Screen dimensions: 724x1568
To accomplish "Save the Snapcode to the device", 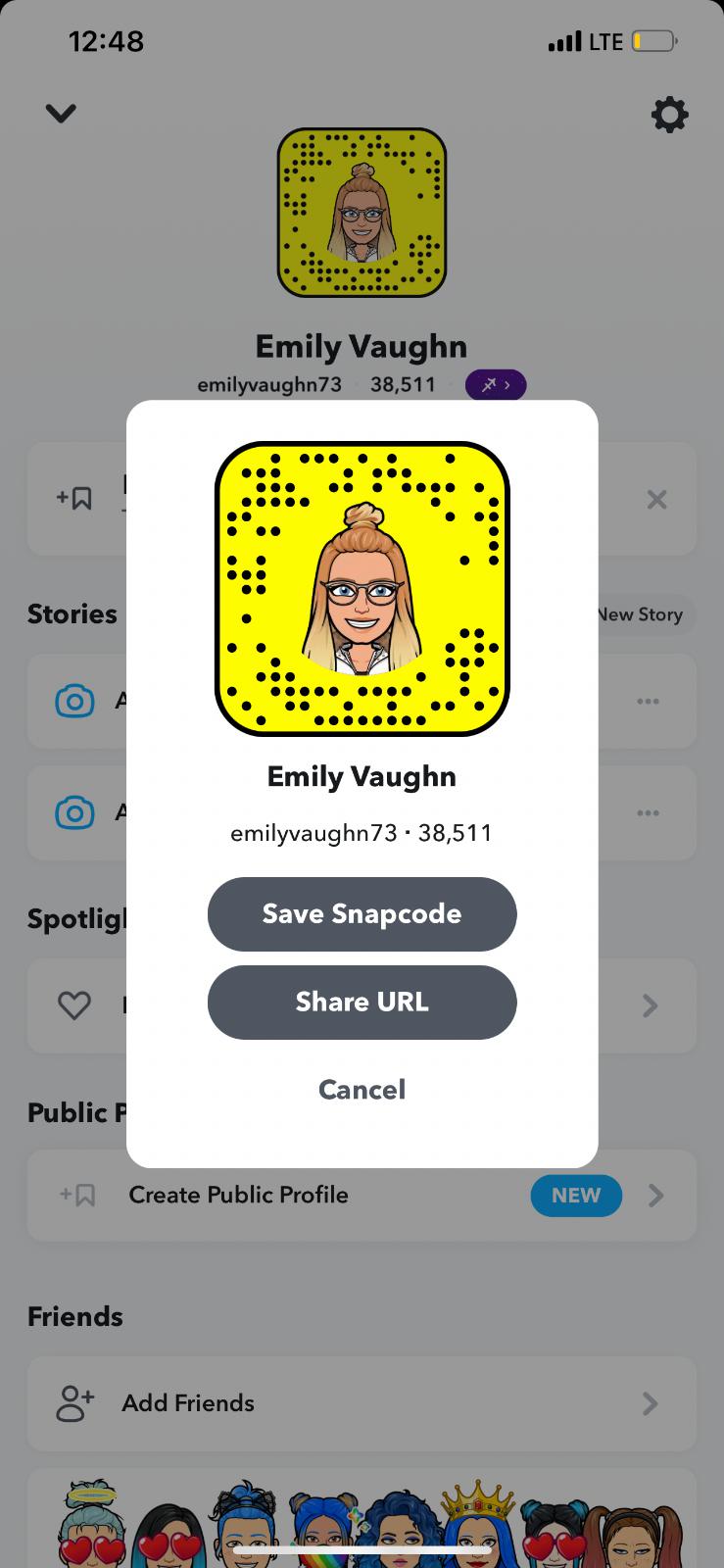I will [x=362, y=913].
